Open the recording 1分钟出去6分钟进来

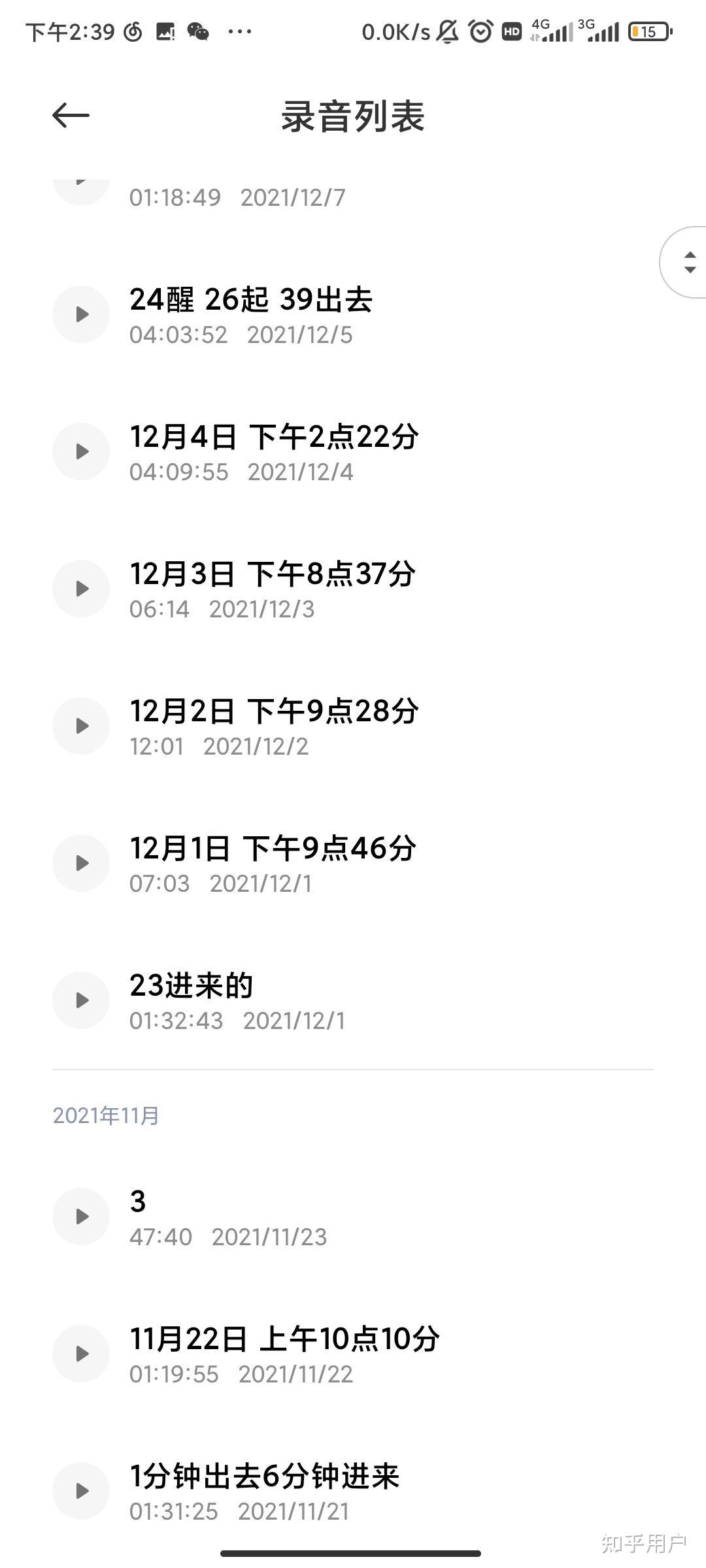click(264, 1476)
